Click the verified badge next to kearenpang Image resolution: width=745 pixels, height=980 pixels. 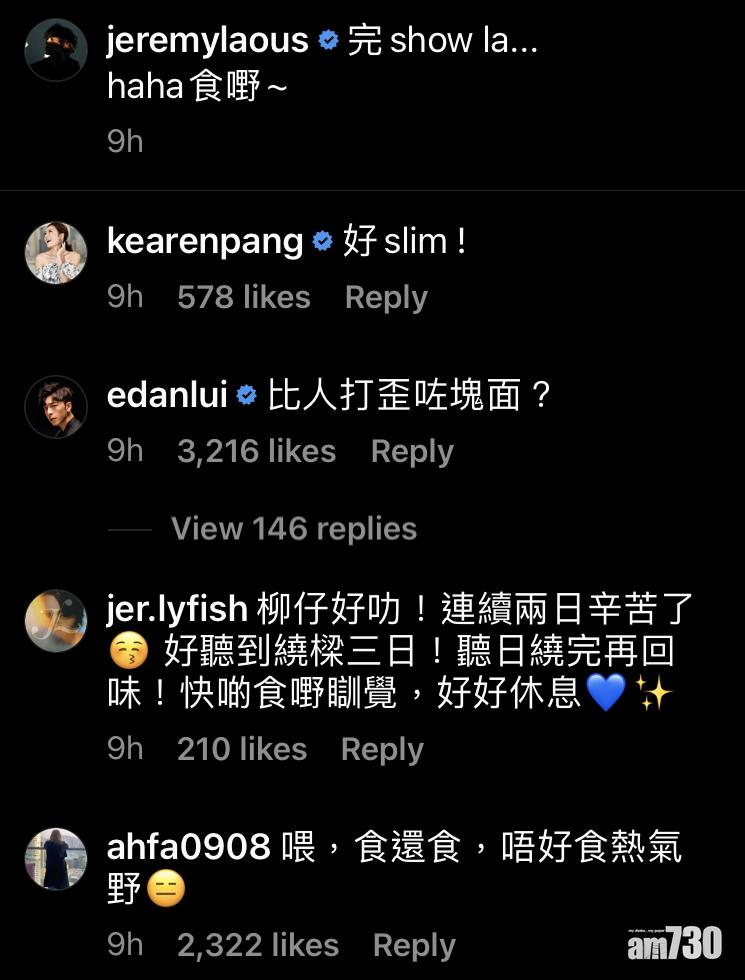click(x=321, y=240)
